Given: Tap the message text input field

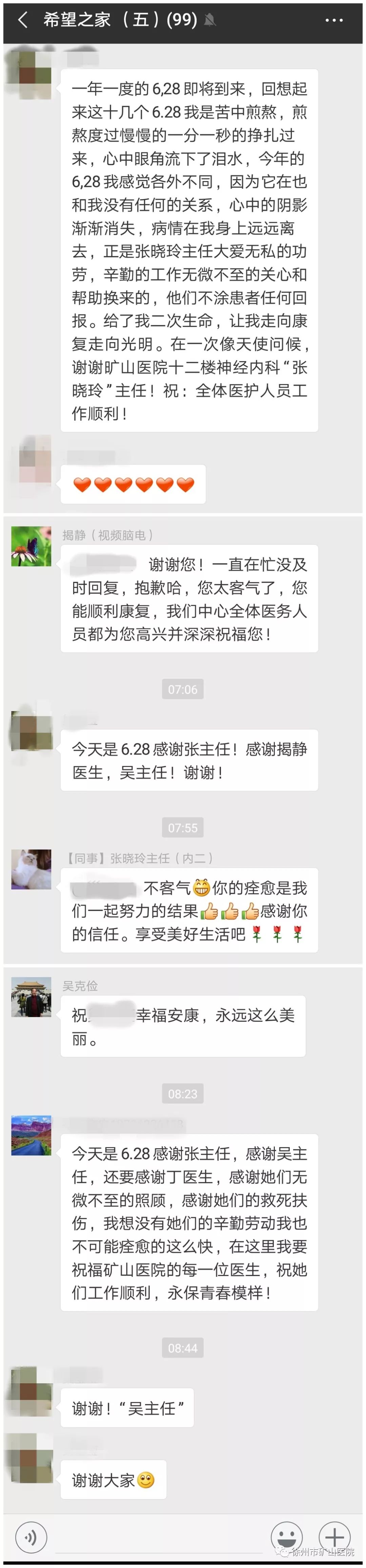Looking at the screenshot, I should [158, 1537].
